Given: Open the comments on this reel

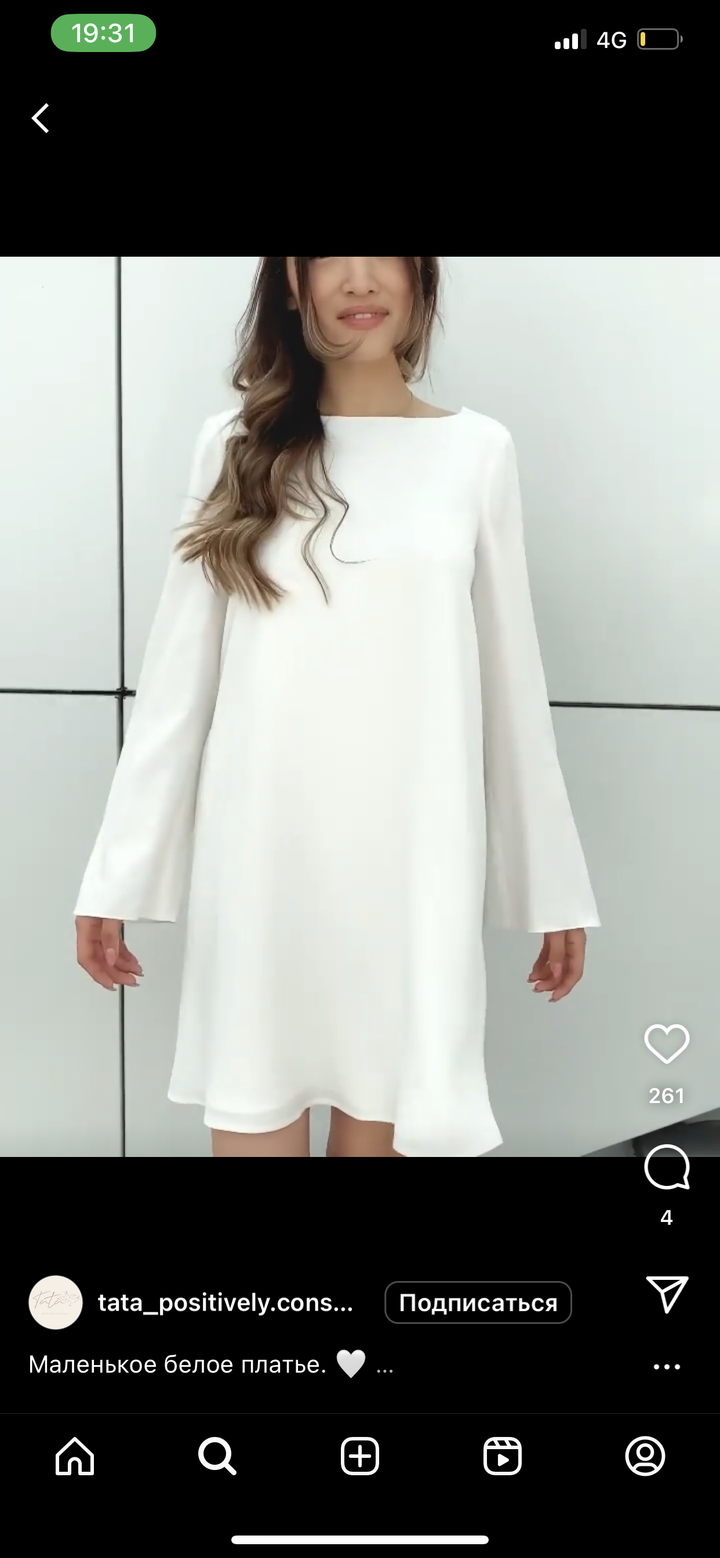Looking at the screenshot, I should pos(666,1168).
